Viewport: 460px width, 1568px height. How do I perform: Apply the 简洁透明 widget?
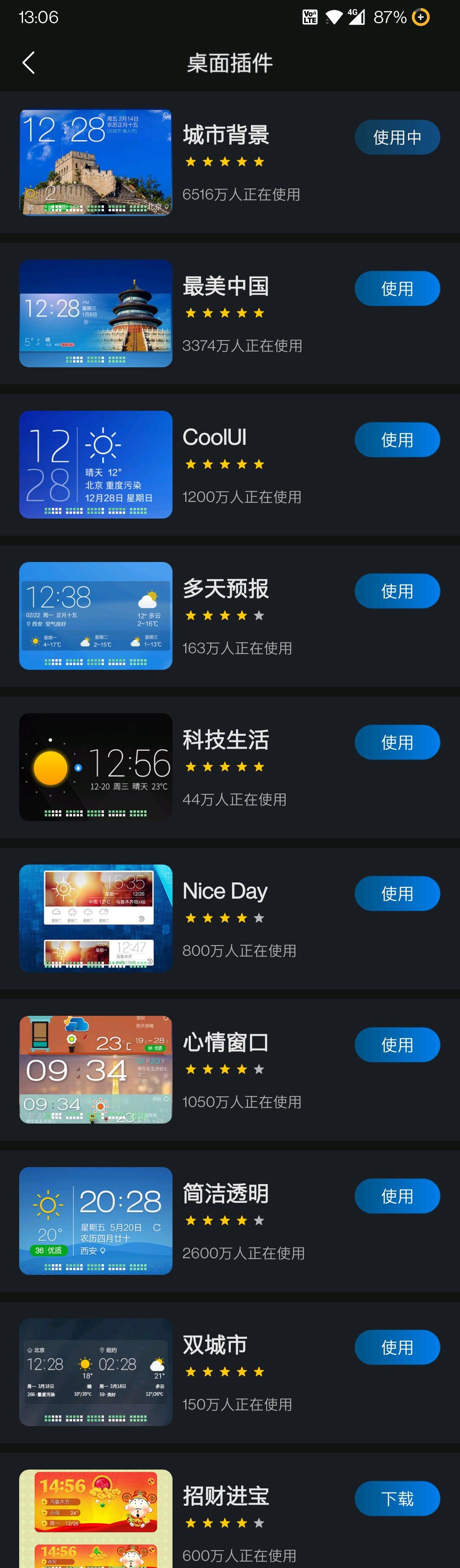397,1196
